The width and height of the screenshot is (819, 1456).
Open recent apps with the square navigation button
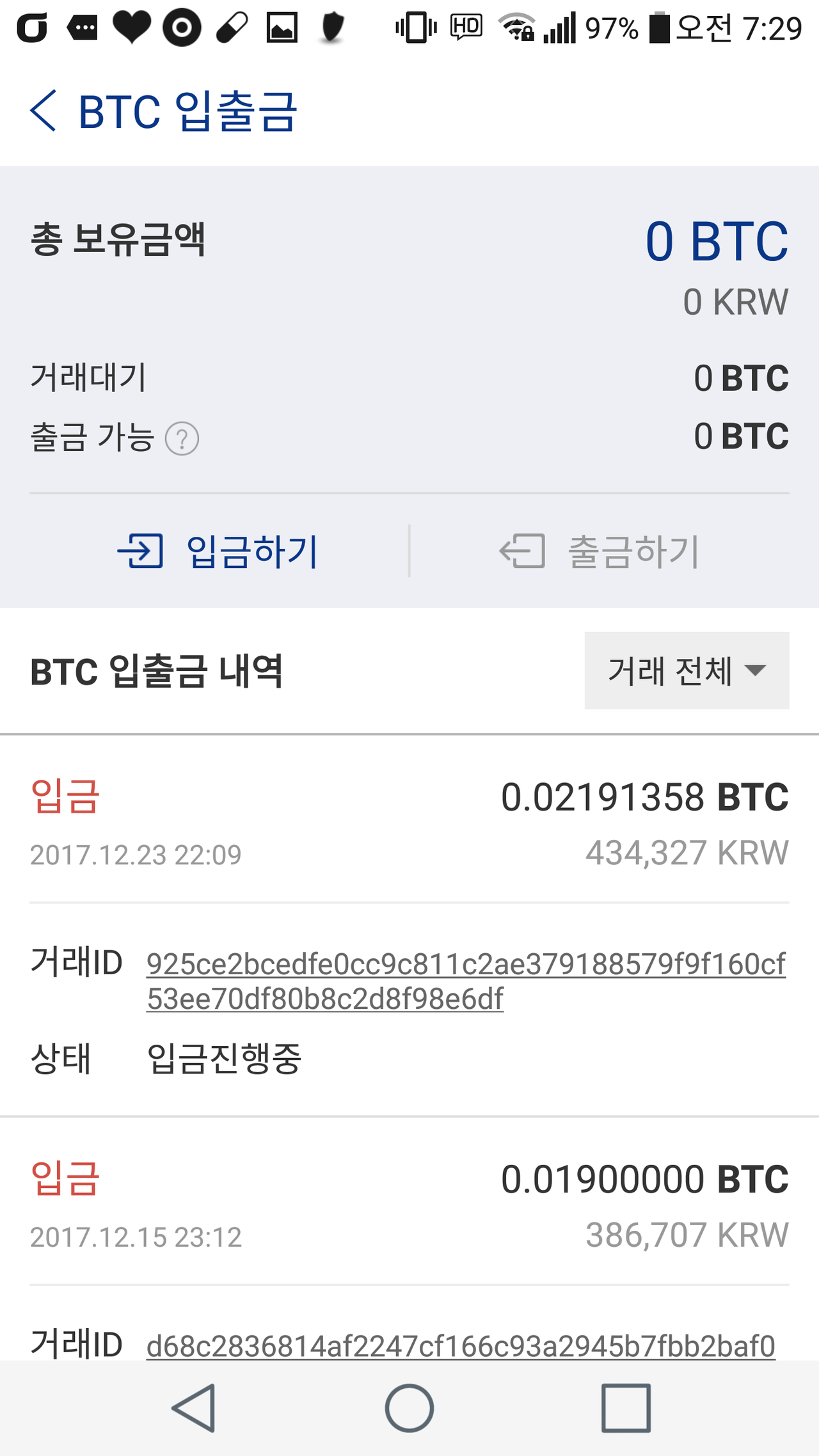(x=625, y=1408)
